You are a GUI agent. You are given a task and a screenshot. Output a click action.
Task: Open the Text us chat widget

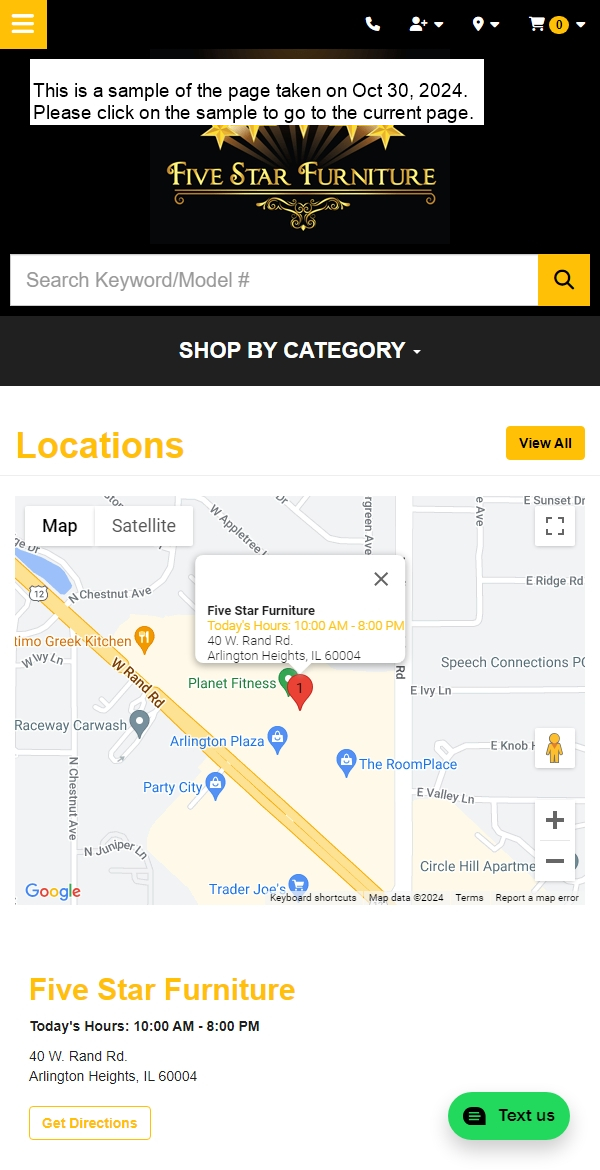click(x=509, y=1116)
